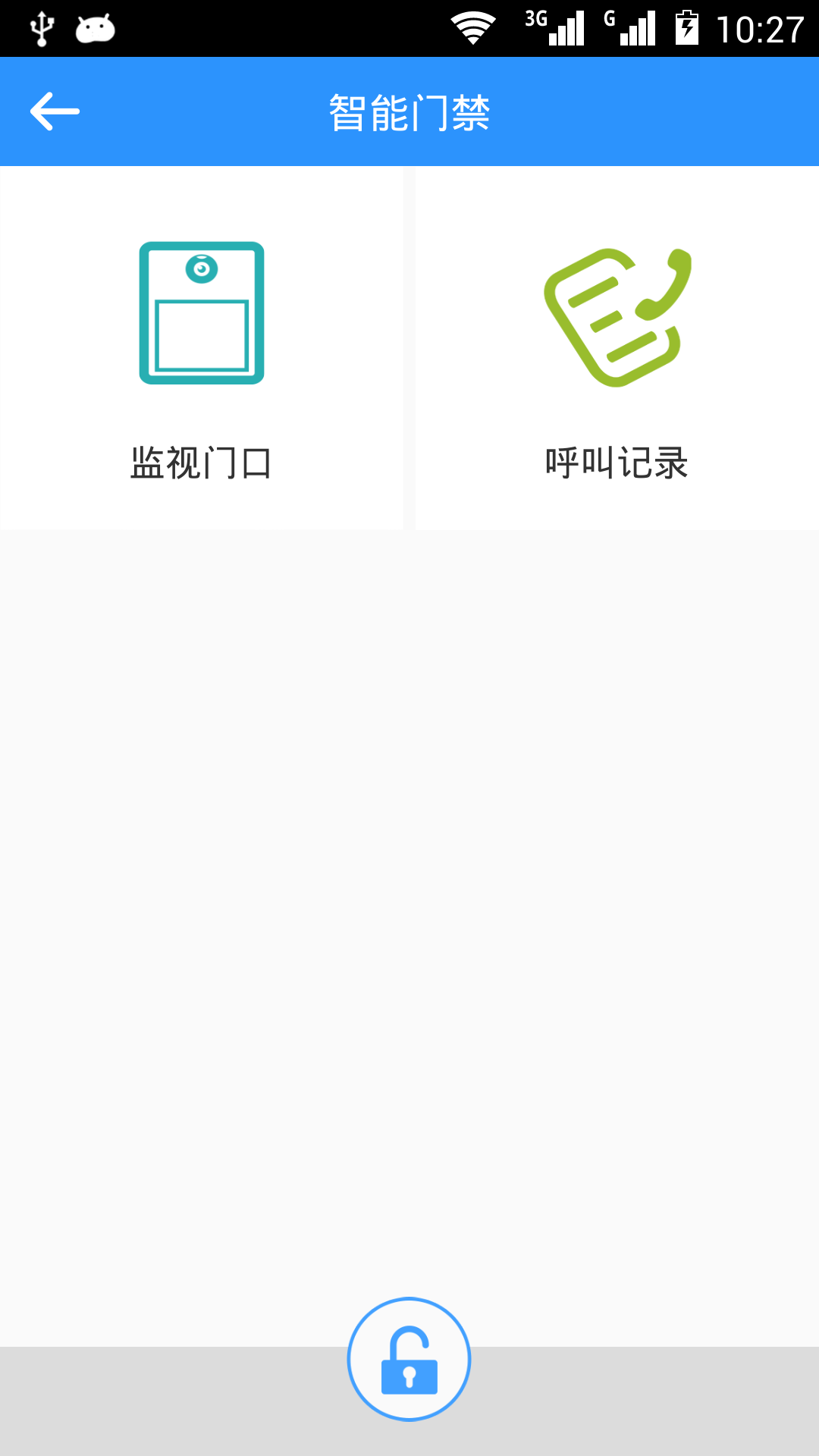
Task: Go back using the header arrow
Action: (55, 111)
